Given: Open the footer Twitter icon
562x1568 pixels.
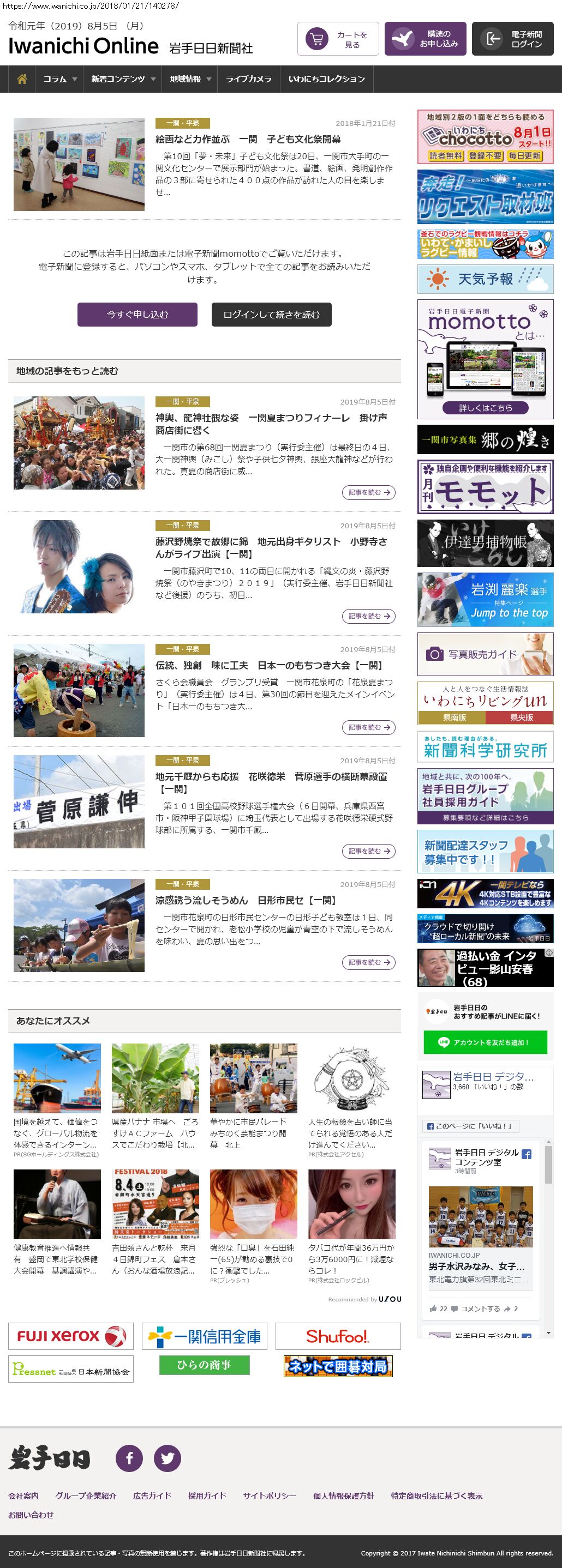Looking at the screenshot, I should [167, 1458].
